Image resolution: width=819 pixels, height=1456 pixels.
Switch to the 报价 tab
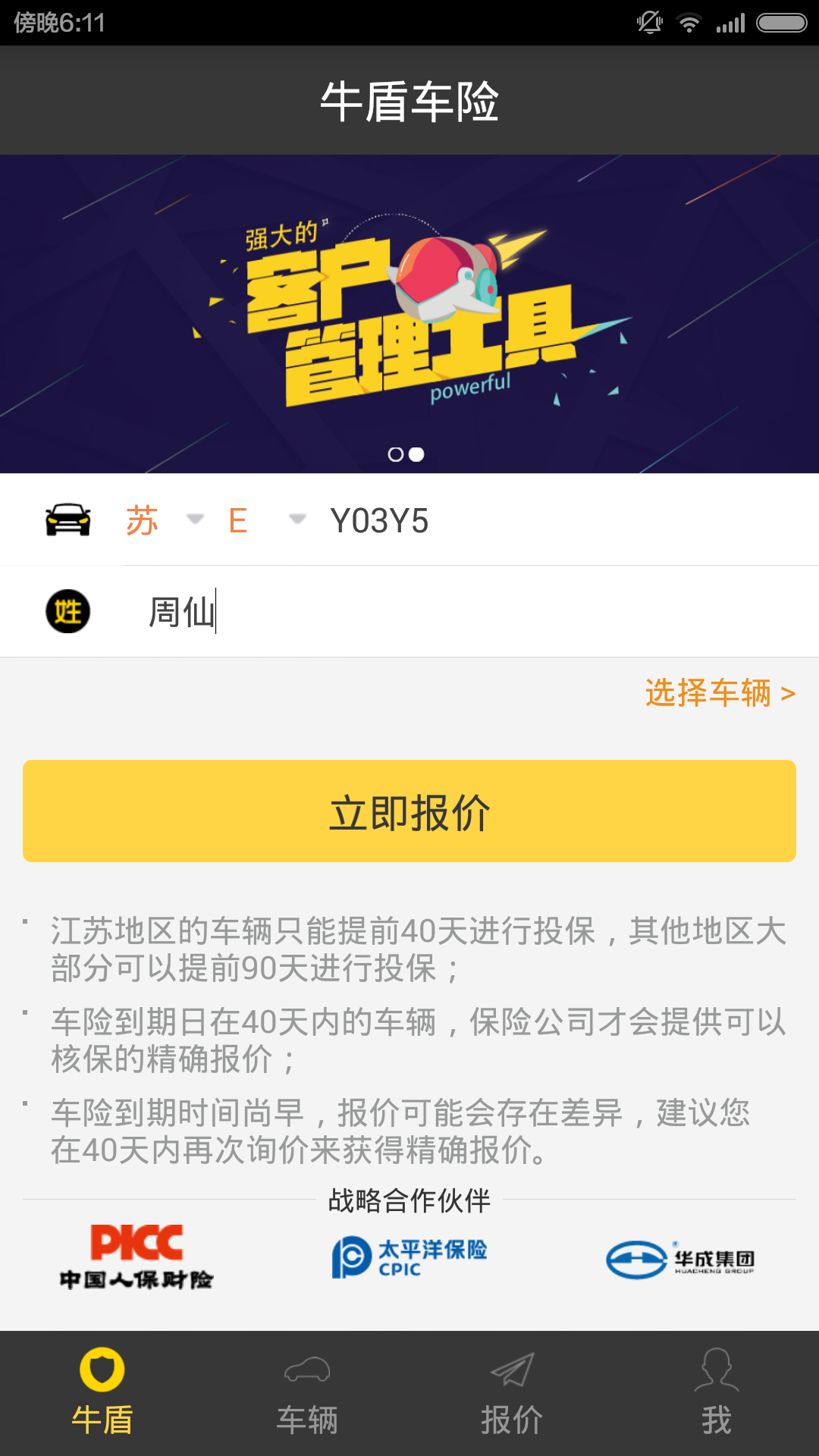coord(512,1394)
